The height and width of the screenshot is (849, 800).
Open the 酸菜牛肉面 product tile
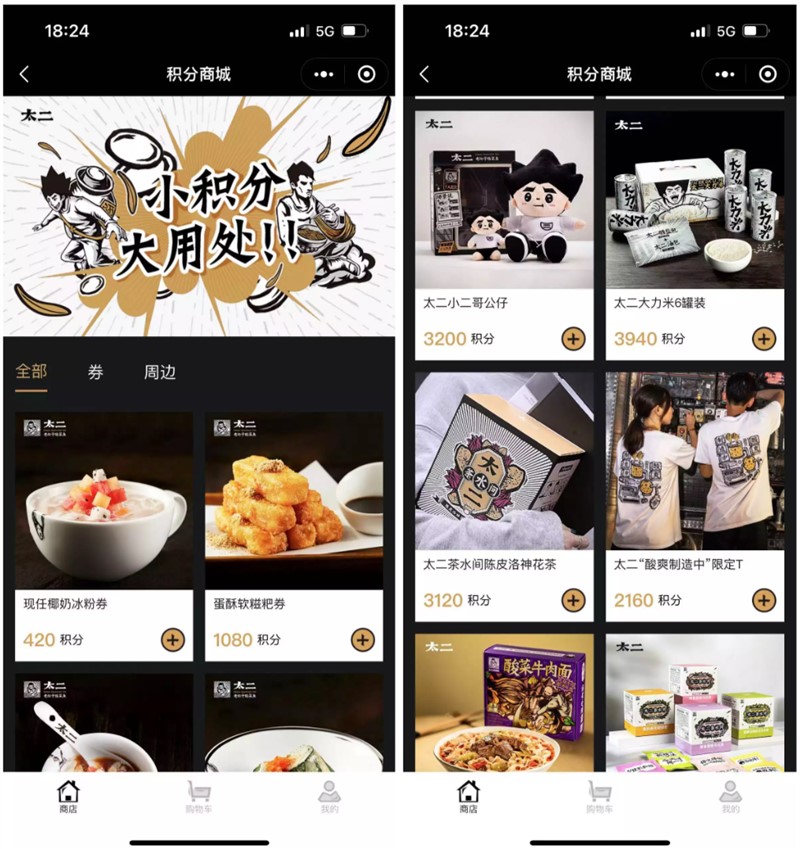coord(504,705)
